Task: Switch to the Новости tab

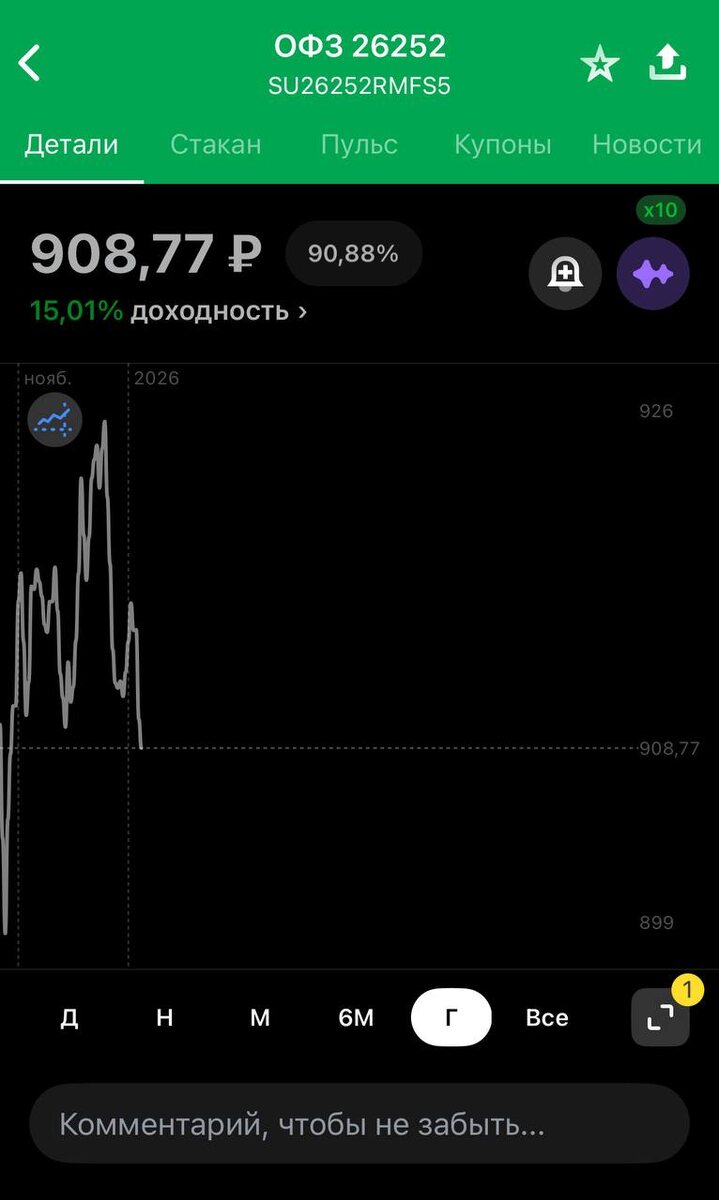Action: click(x=647, y=144)
